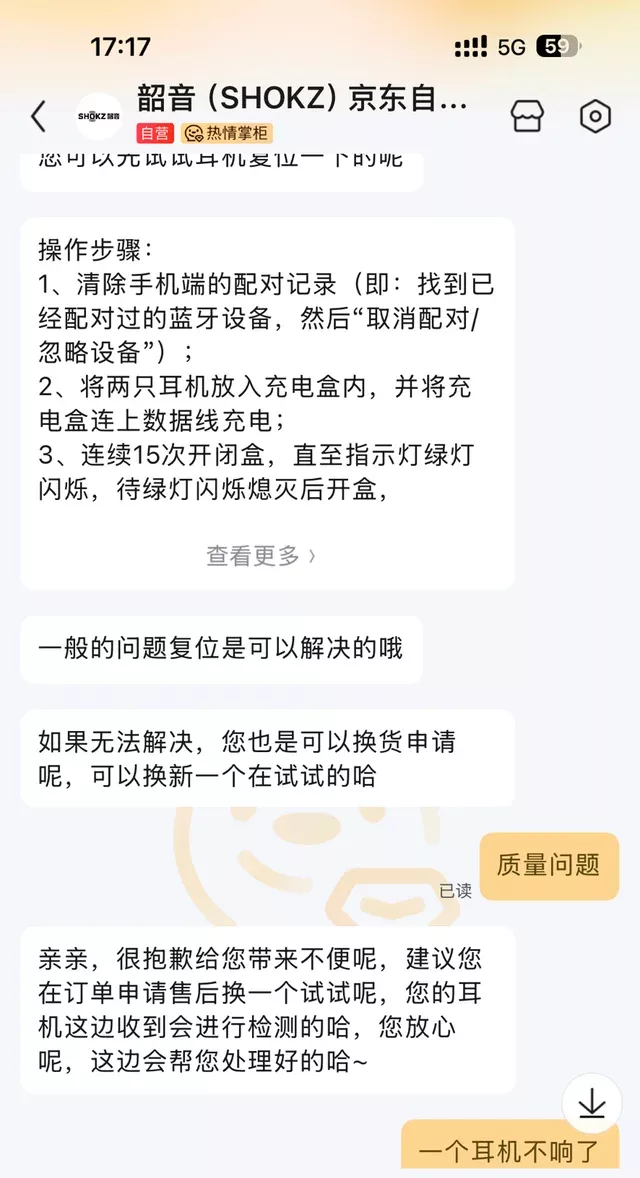The width and height of the screenshot is (640, 1178).
Task: Open chat settings hexagon icon
Action: click(x=595, y=116)
